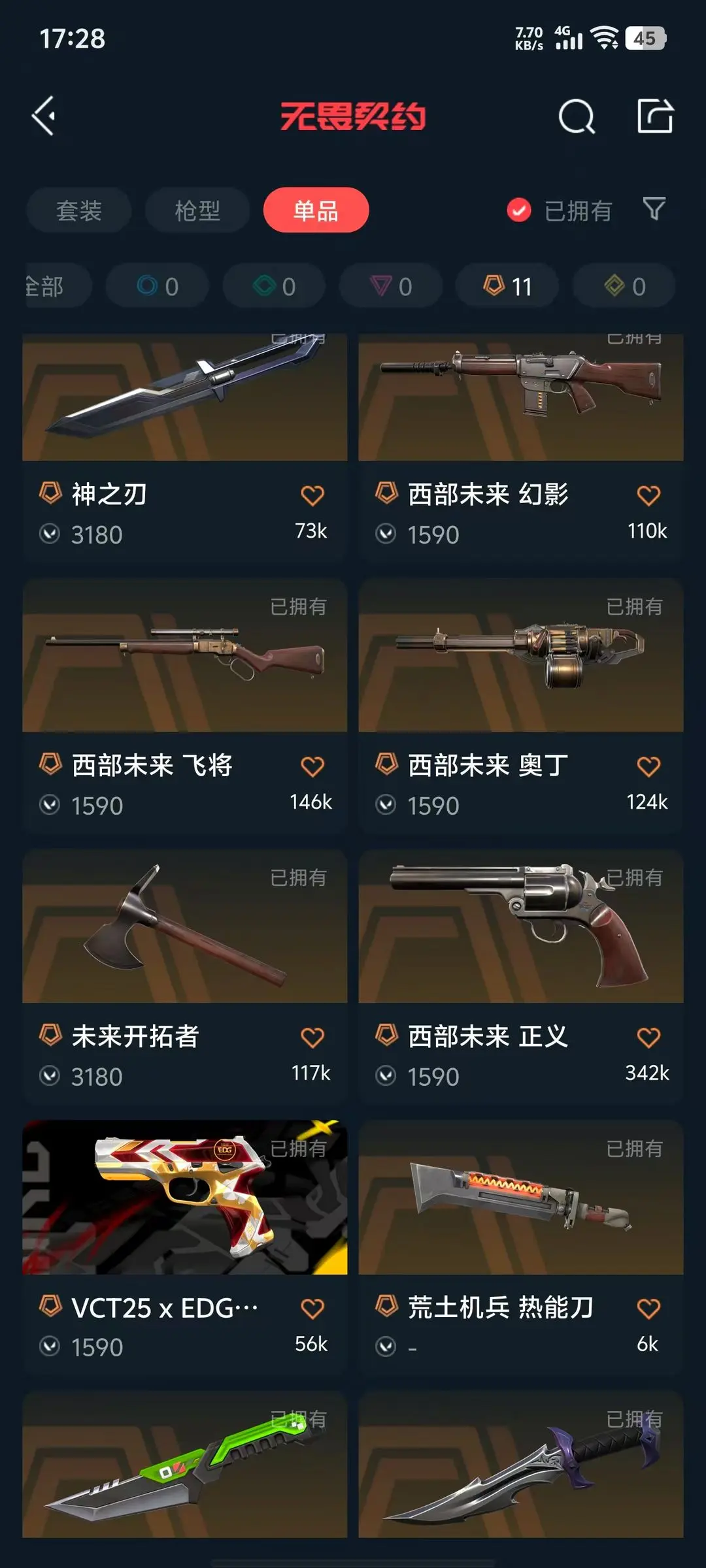Like the 西部未来 飞将 skin
The image size is (706, 1568).
(x=312, y=766)
